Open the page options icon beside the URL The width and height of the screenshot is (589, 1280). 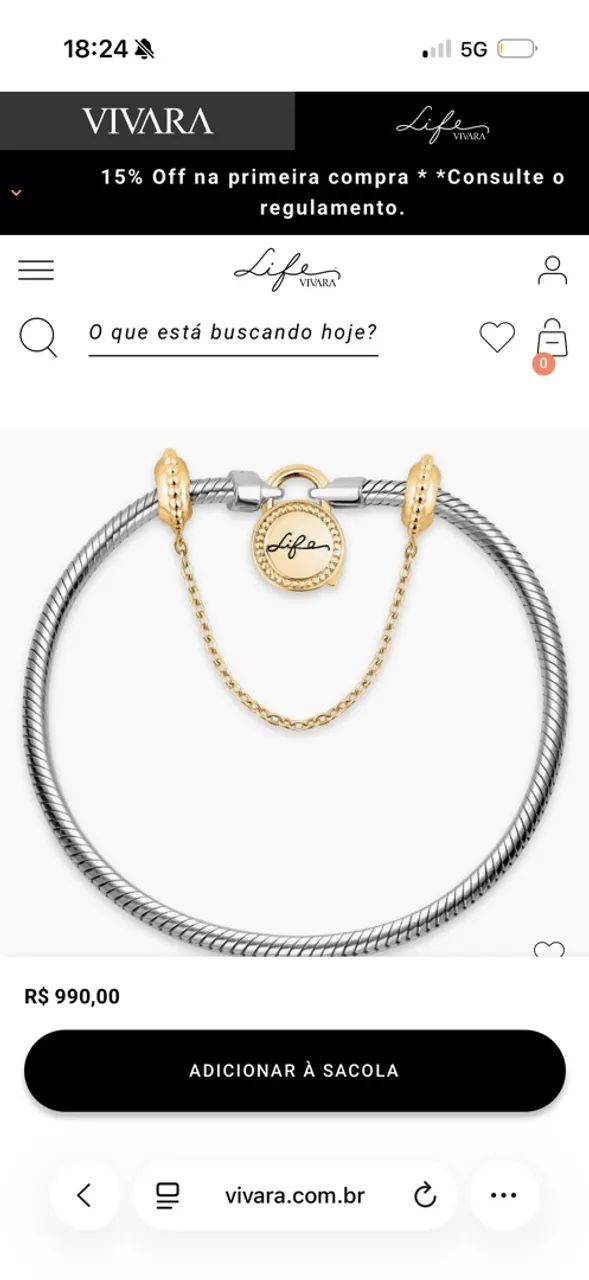pos(167,1195)
